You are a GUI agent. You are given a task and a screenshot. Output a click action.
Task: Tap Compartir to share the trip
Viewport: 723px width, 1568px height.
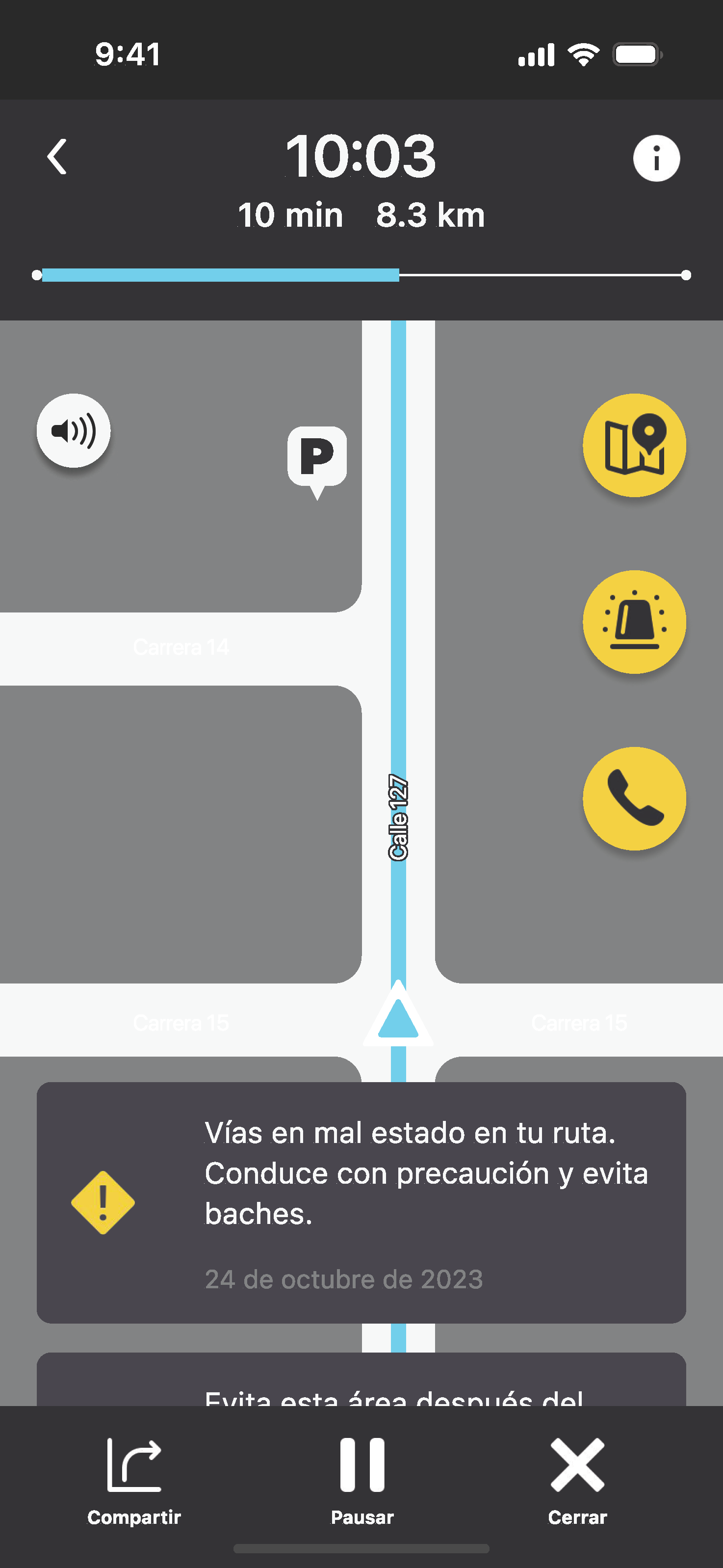pyautogui.click(x=134, y=1480)
